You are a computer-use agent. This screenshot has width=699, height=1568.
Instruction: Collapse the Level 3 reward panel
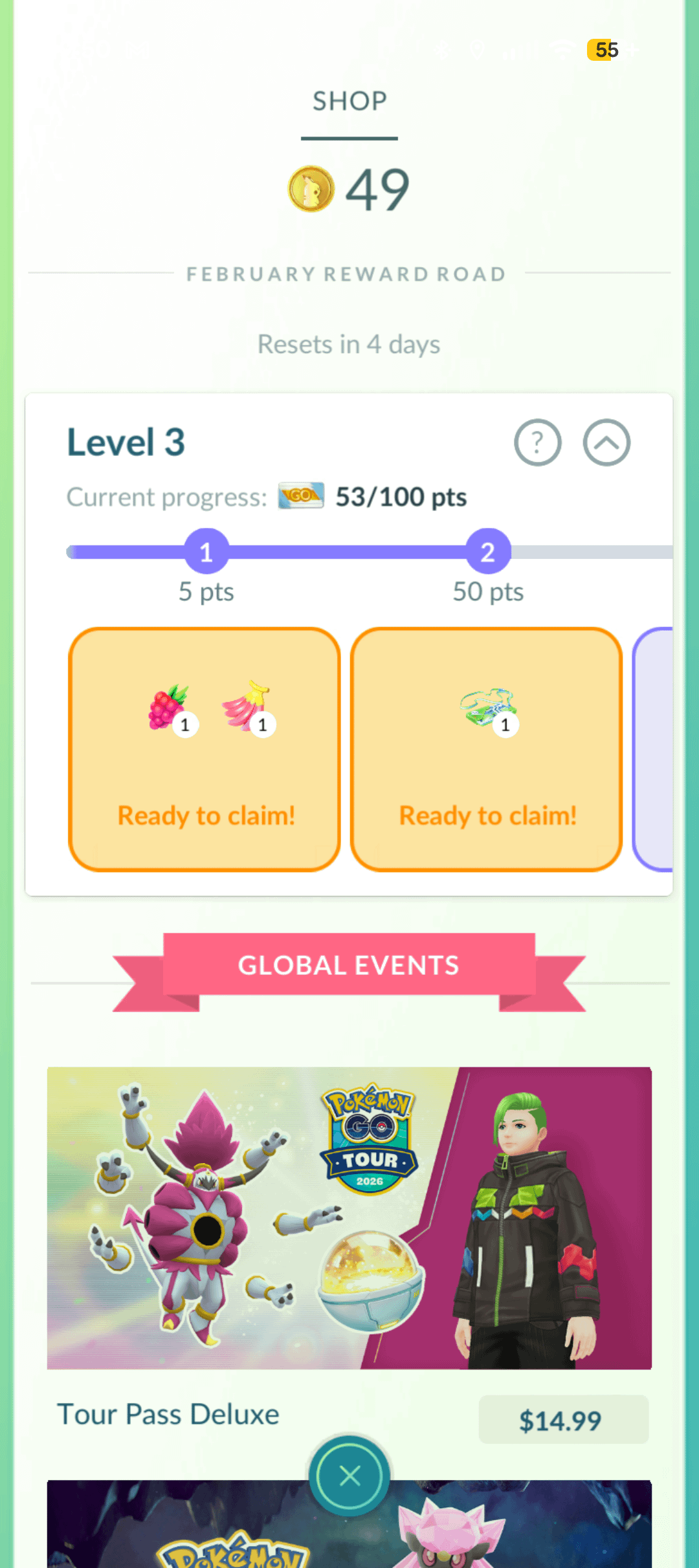coord(606,442)
